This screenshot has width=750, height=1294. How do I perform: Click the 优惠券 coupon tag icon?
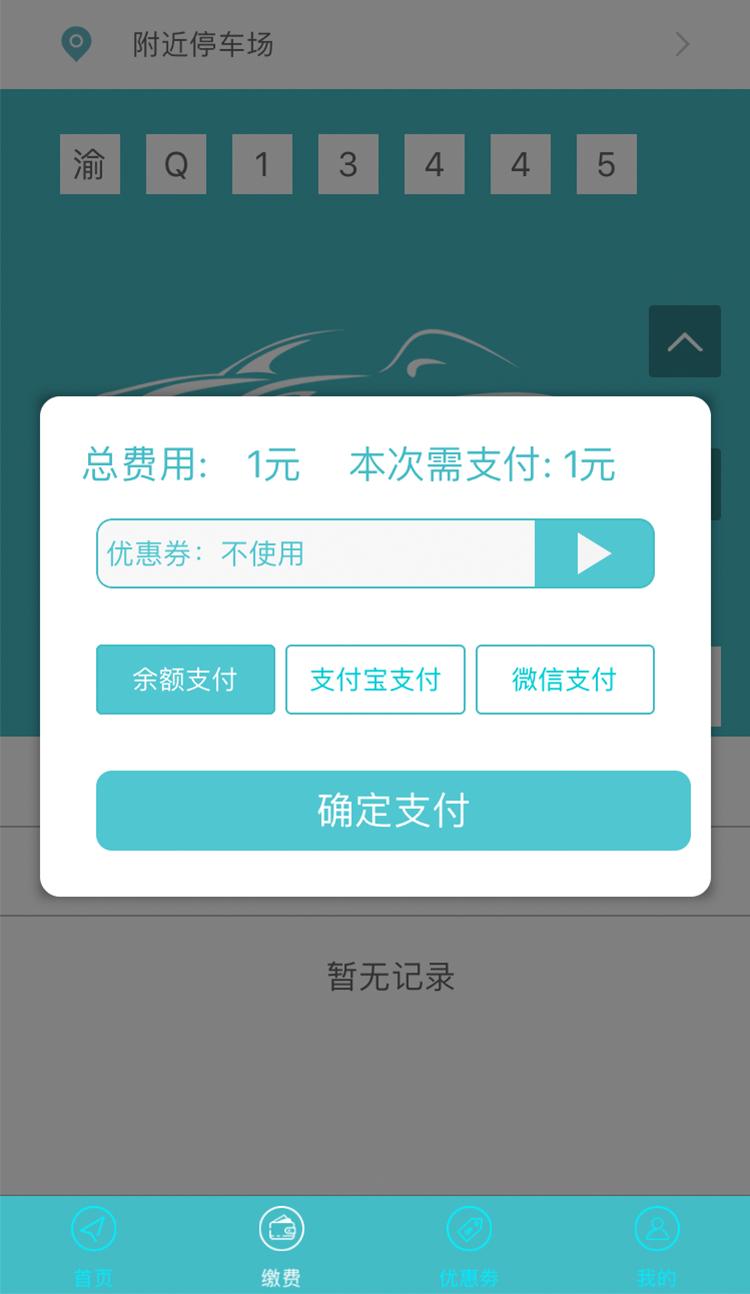(468, 1229)
